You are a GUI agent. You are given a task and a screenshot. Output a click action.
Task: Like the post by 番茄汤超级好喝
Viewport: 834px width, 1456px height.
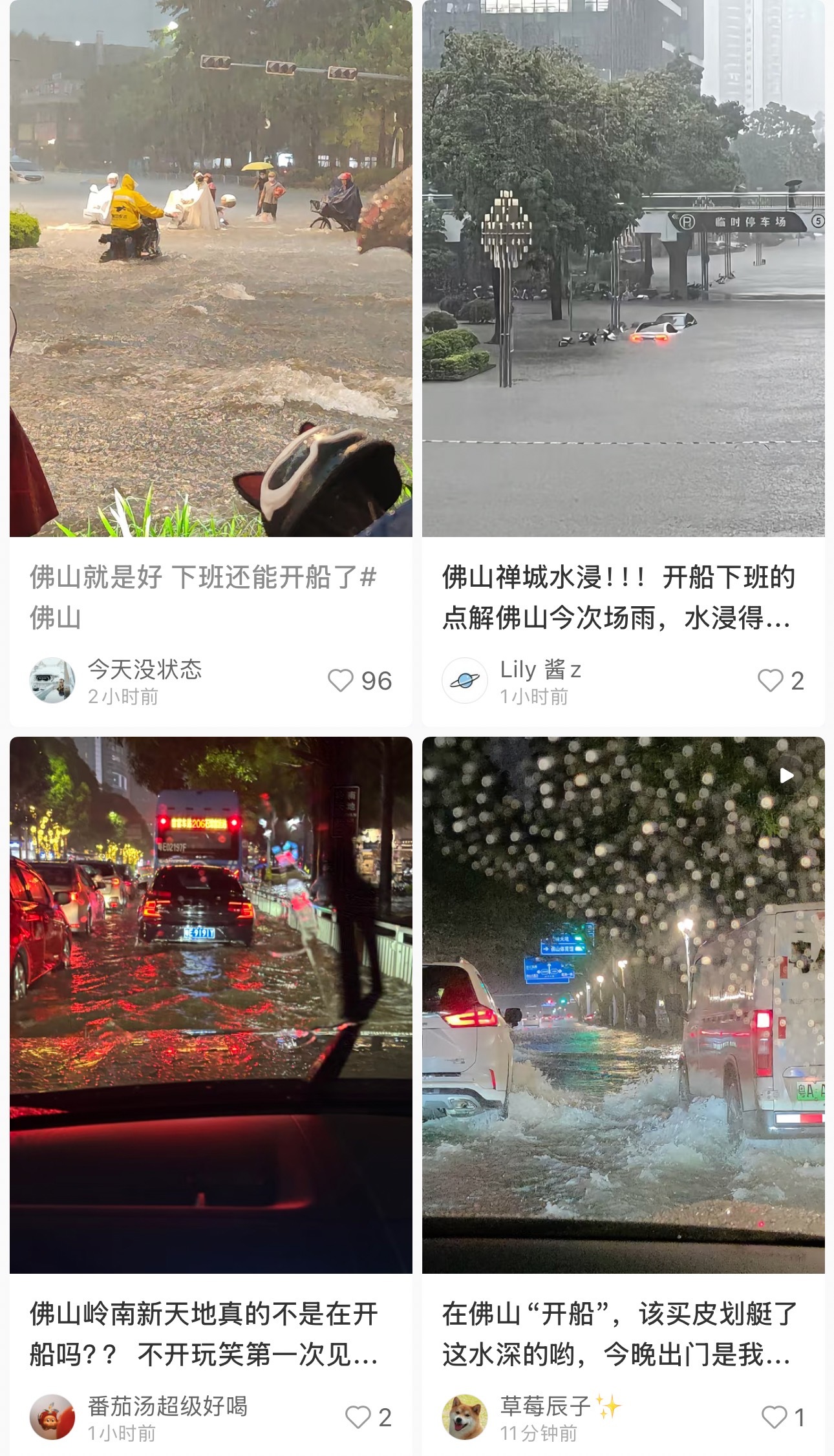(x=358, y=1417)
